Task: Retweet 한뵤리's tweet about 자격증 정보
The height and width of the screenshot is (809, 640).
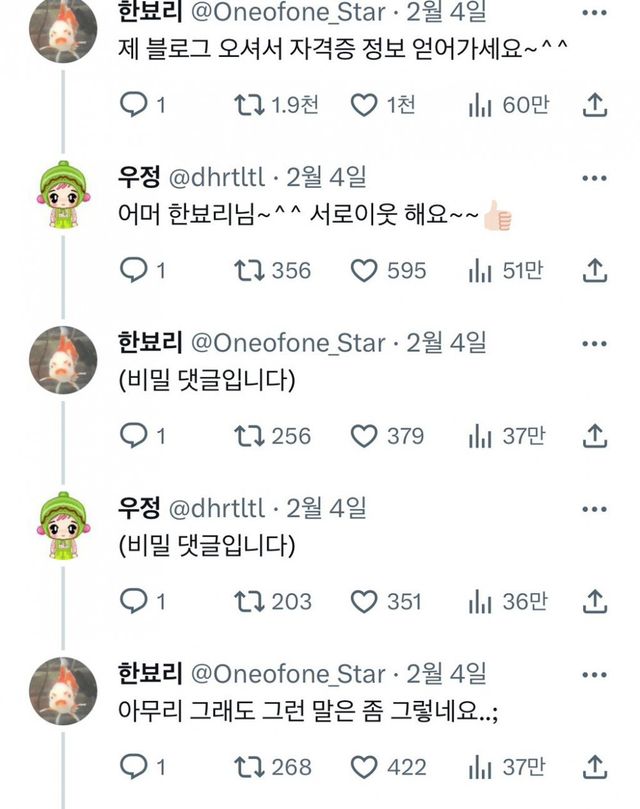Action: pos(249,105)
